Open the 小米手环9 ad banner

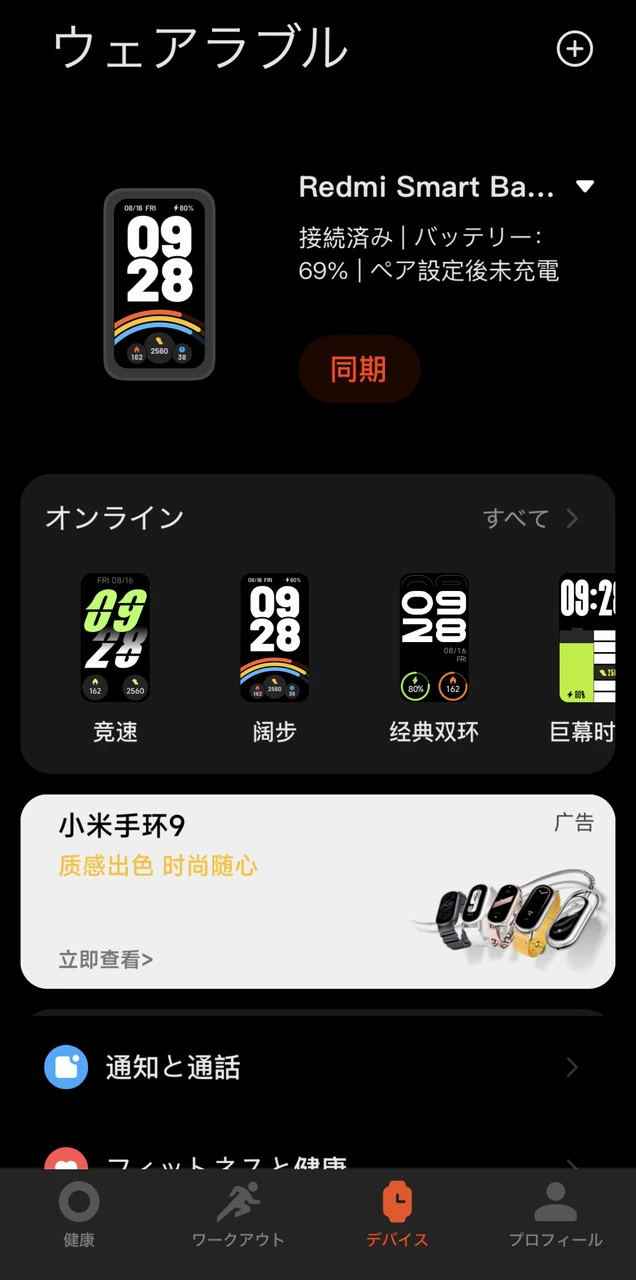pos(318,891)
